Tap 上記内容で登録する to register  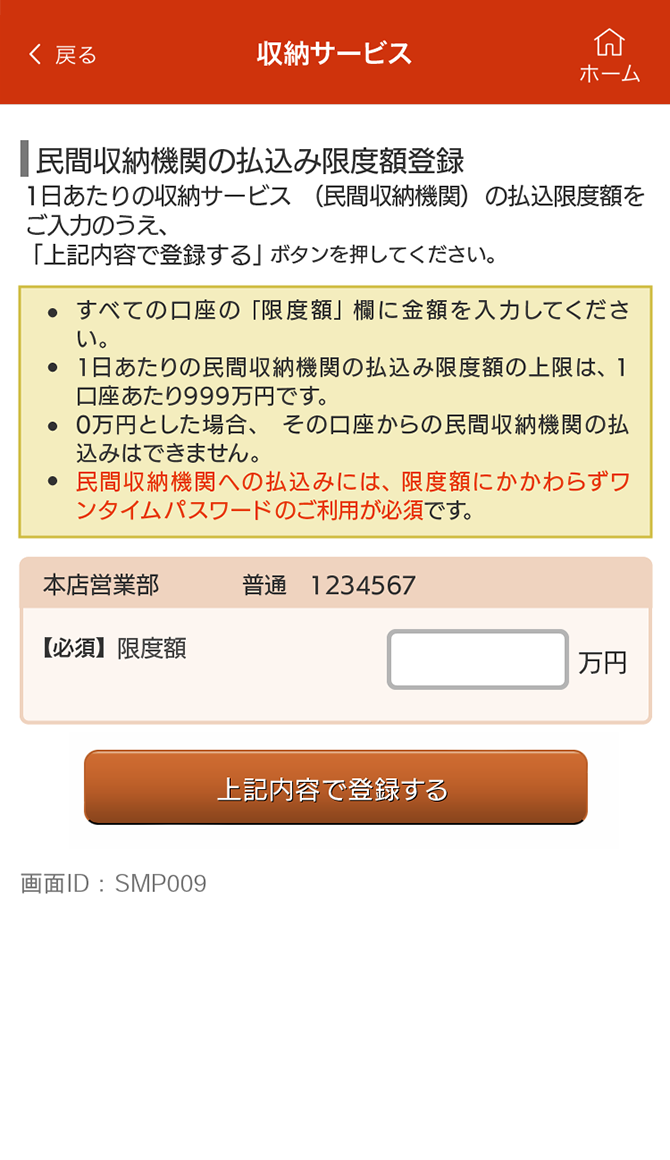point(335,788)
